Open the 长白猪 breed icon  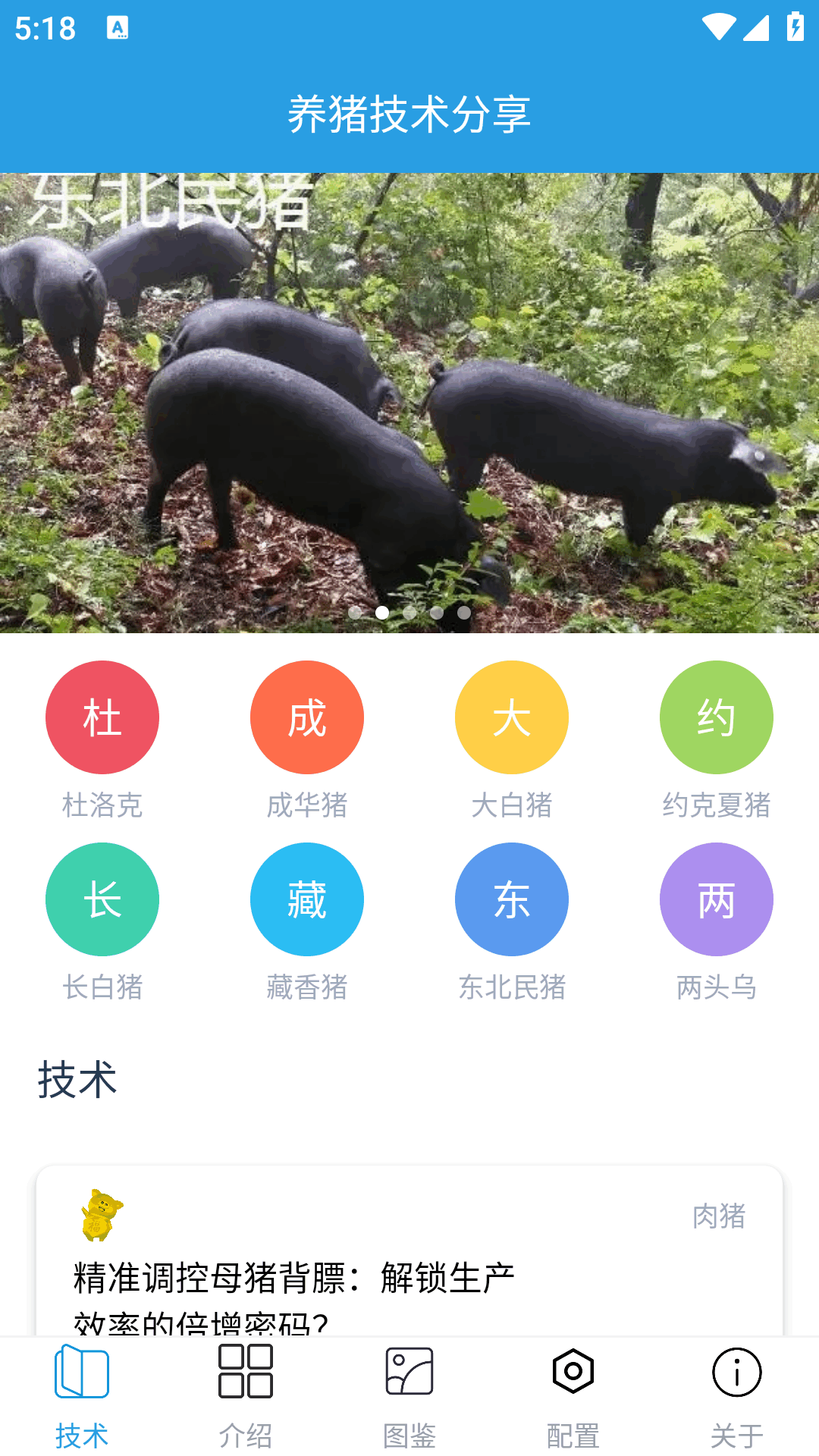click(102, 899)
